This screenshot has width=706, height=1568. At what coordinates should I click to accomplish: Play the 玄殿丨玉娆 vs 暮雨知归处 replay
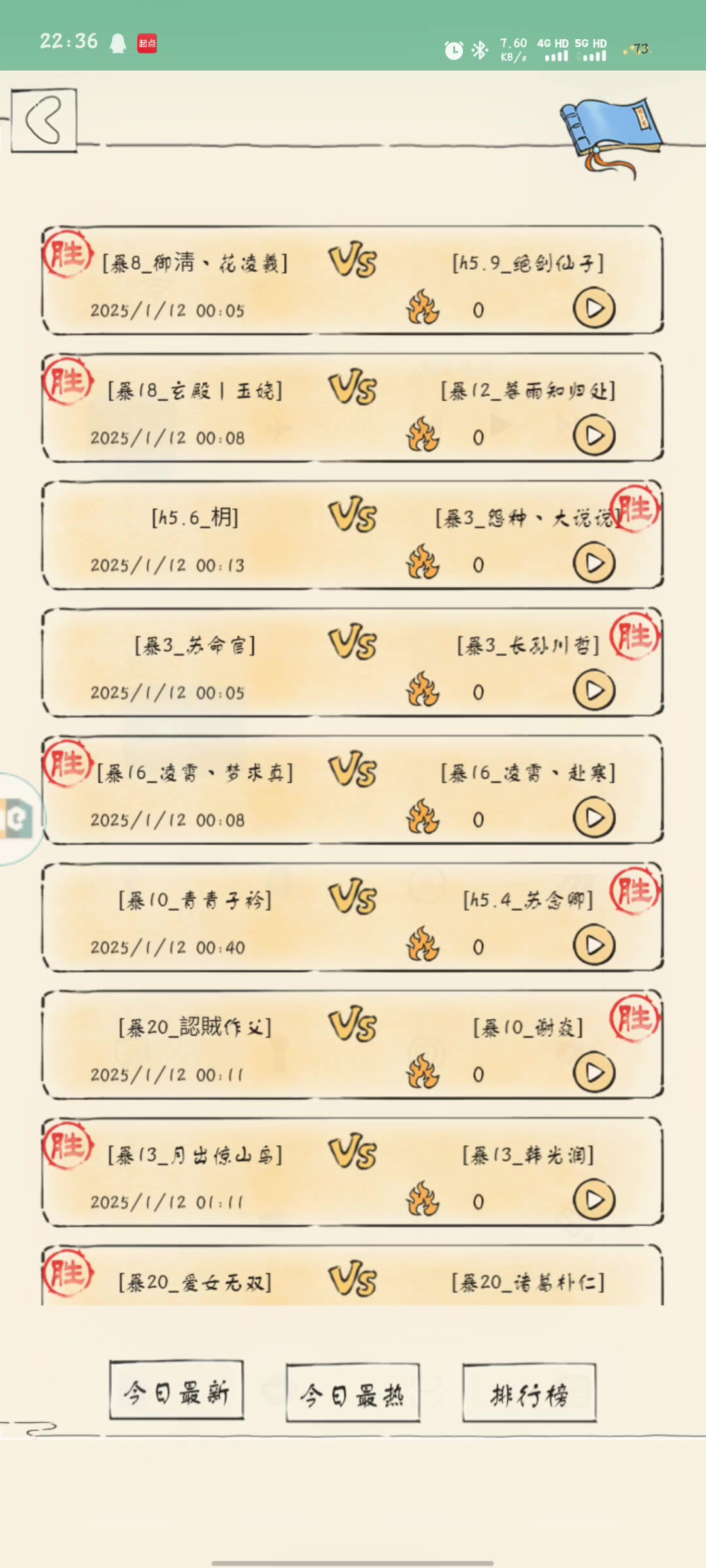pyautogui.click(x=594, y=436)
